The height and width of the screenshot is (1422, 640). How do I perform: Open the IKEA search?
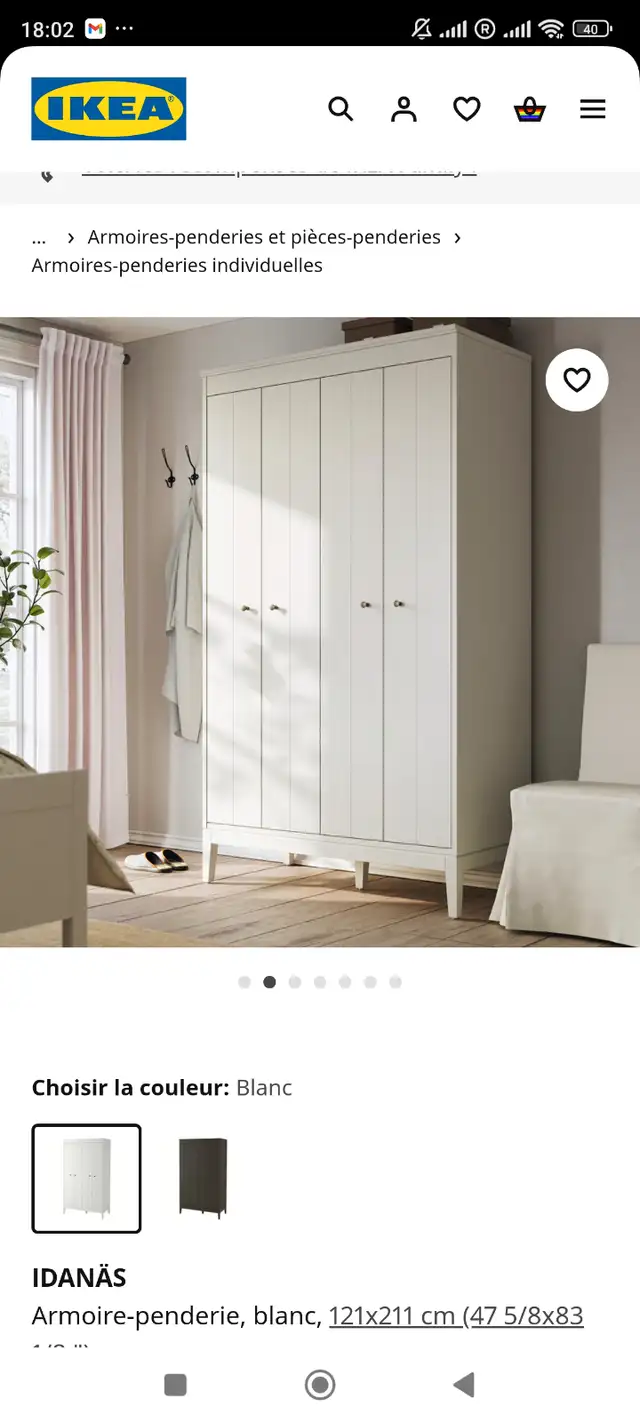tap(341, 109)
